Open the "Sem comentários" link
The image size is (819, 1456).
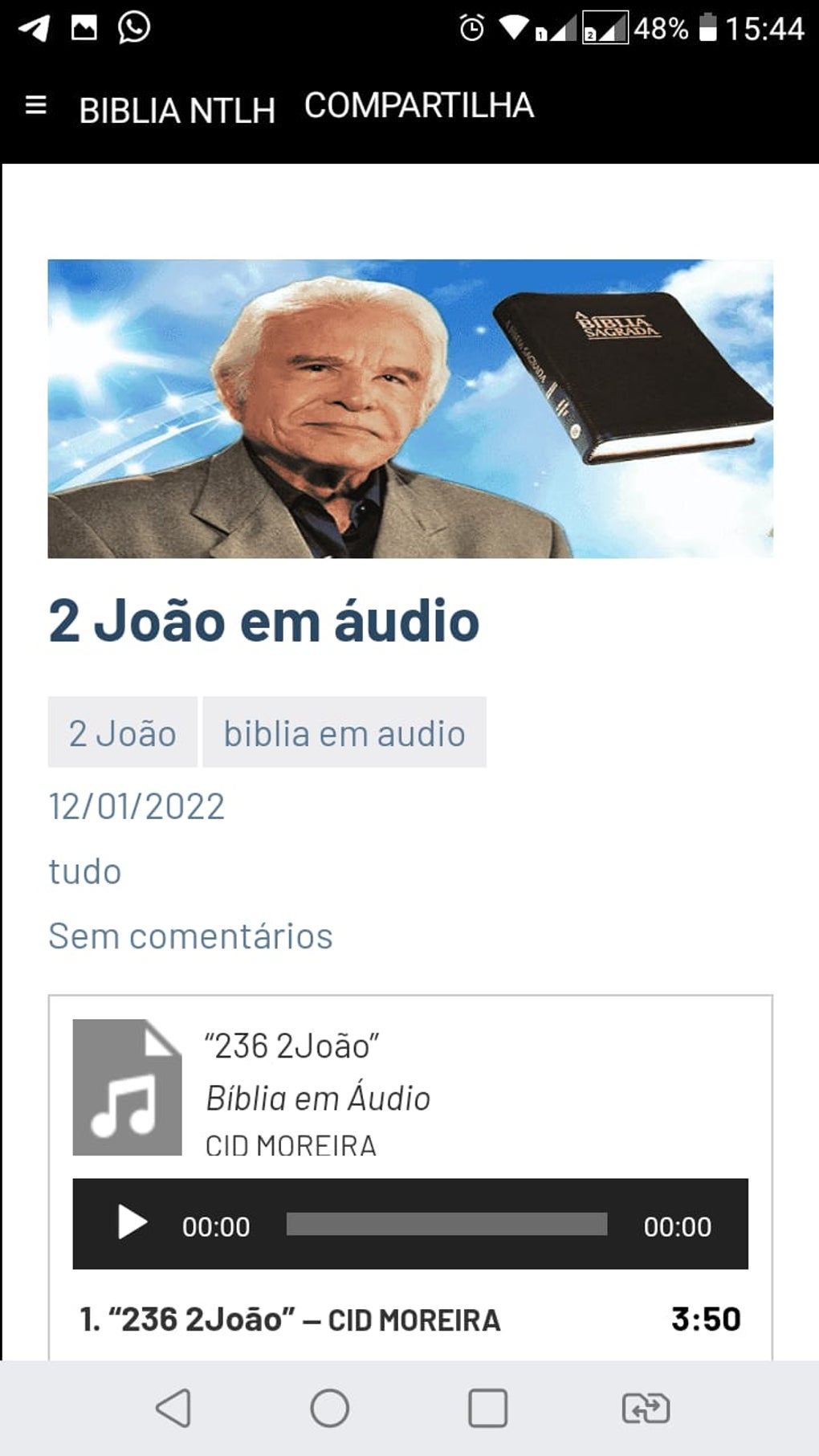click(190, 936)
